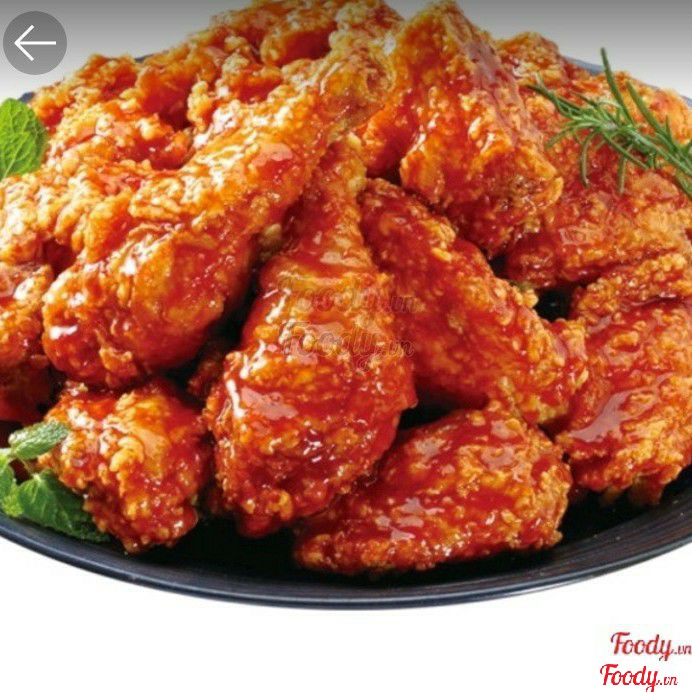Tap the back arrow button
This screenshot has height=692, width=692.
click(x=35, y=43)
